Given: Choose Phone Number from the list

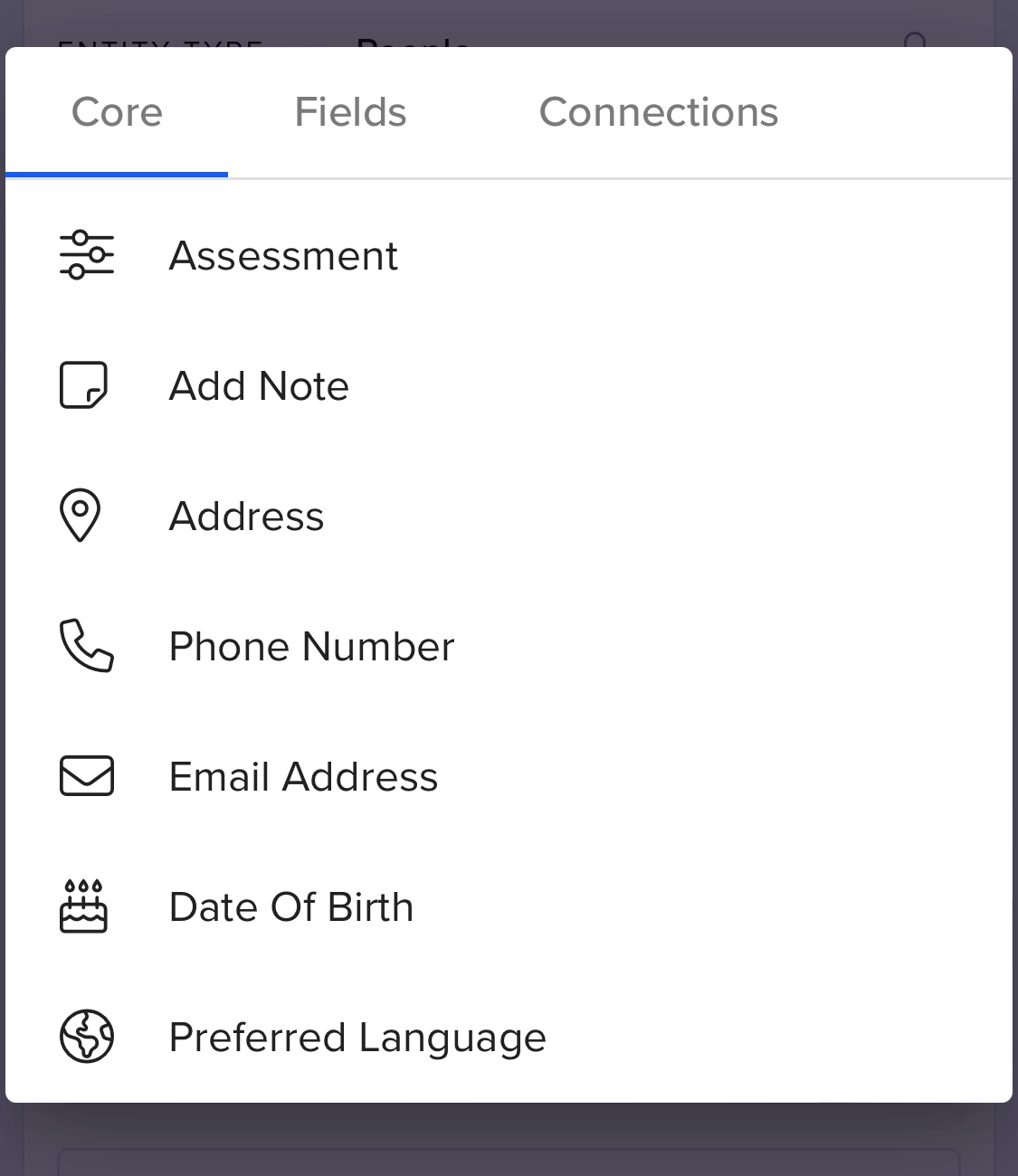Looking at the screenshot, I should tap(310, 646).
